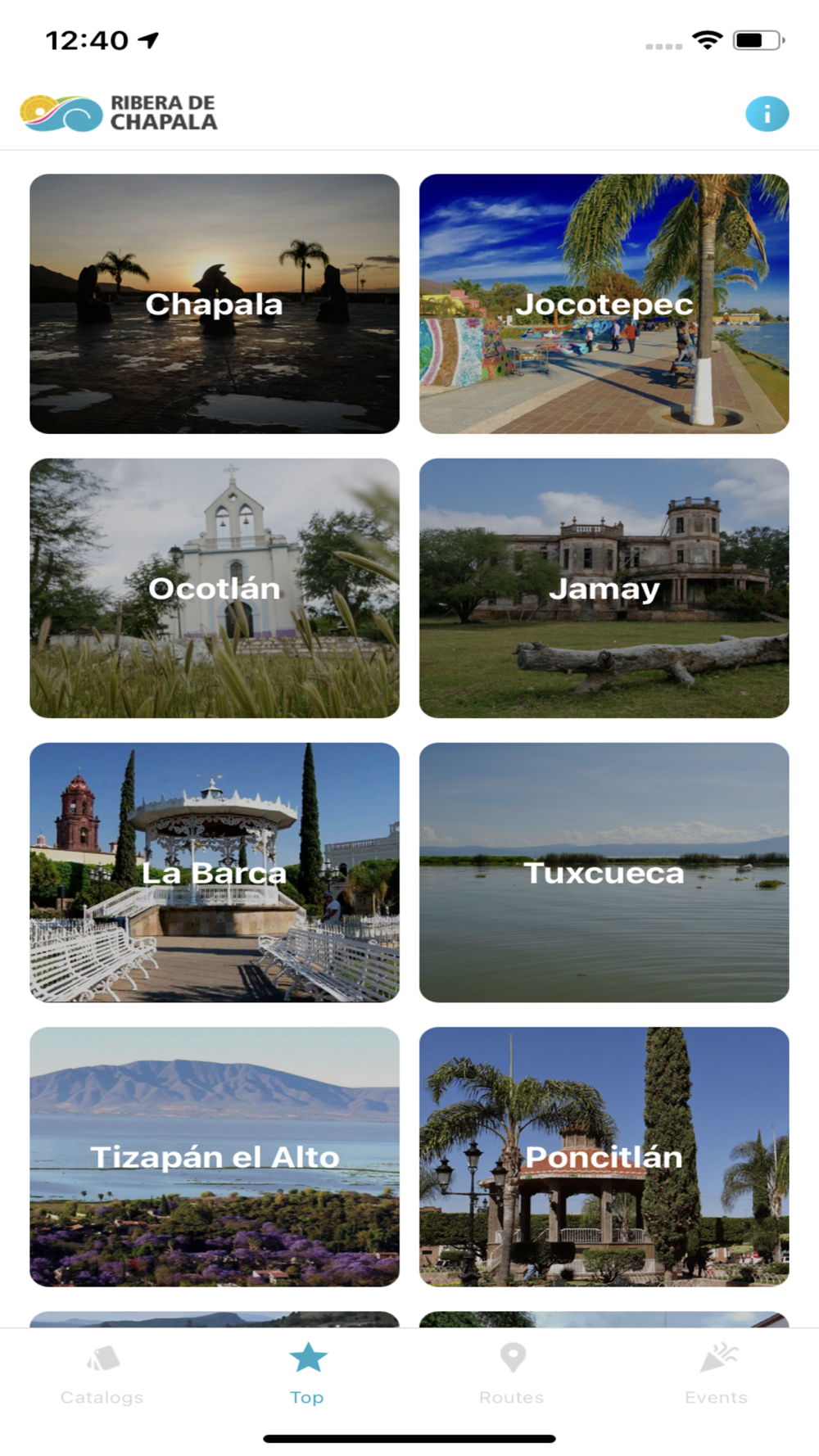View the Poncitlán card

click(604, 1156)
